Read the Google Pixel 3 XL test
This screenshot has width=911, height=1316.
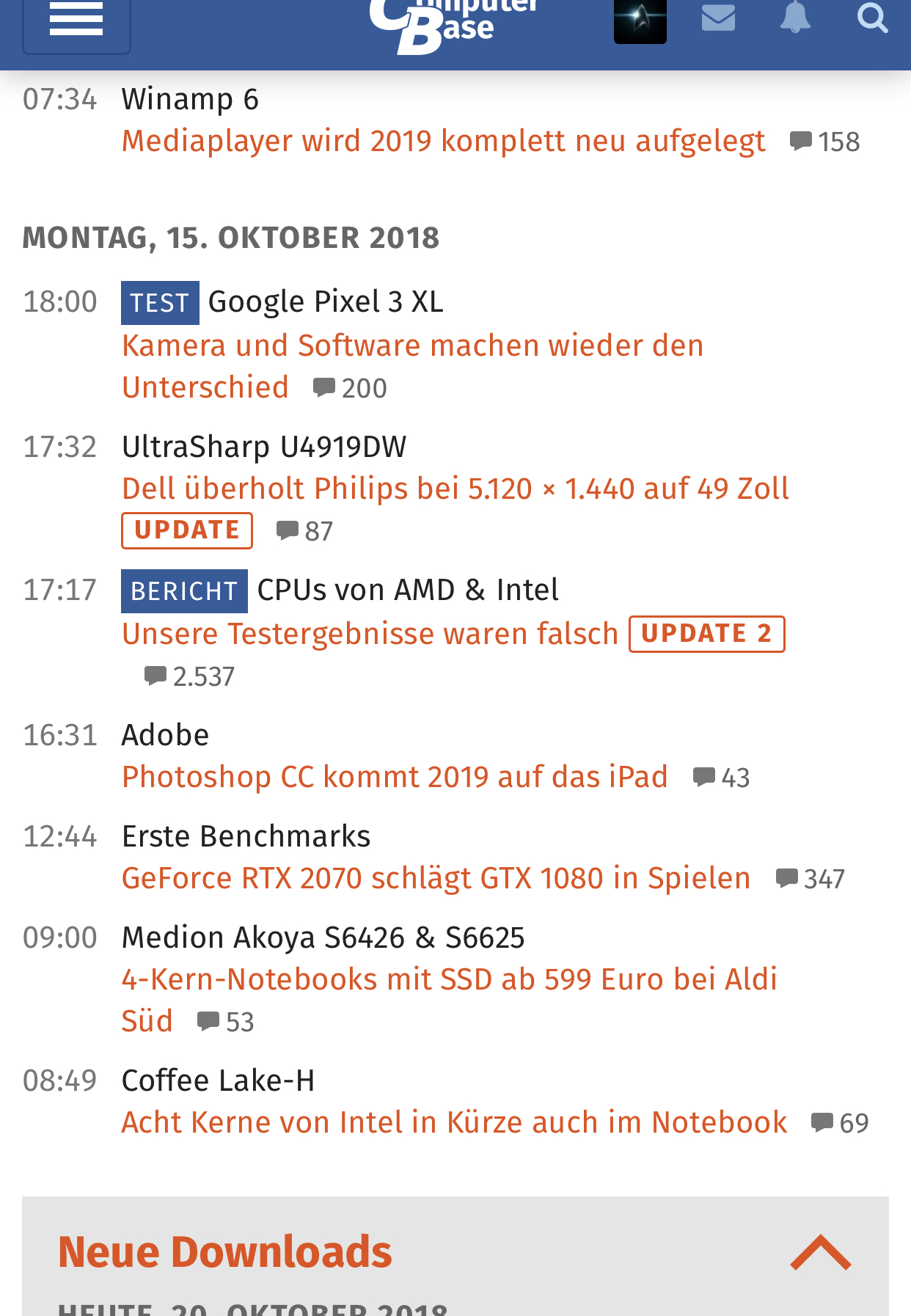pos(412,346)
